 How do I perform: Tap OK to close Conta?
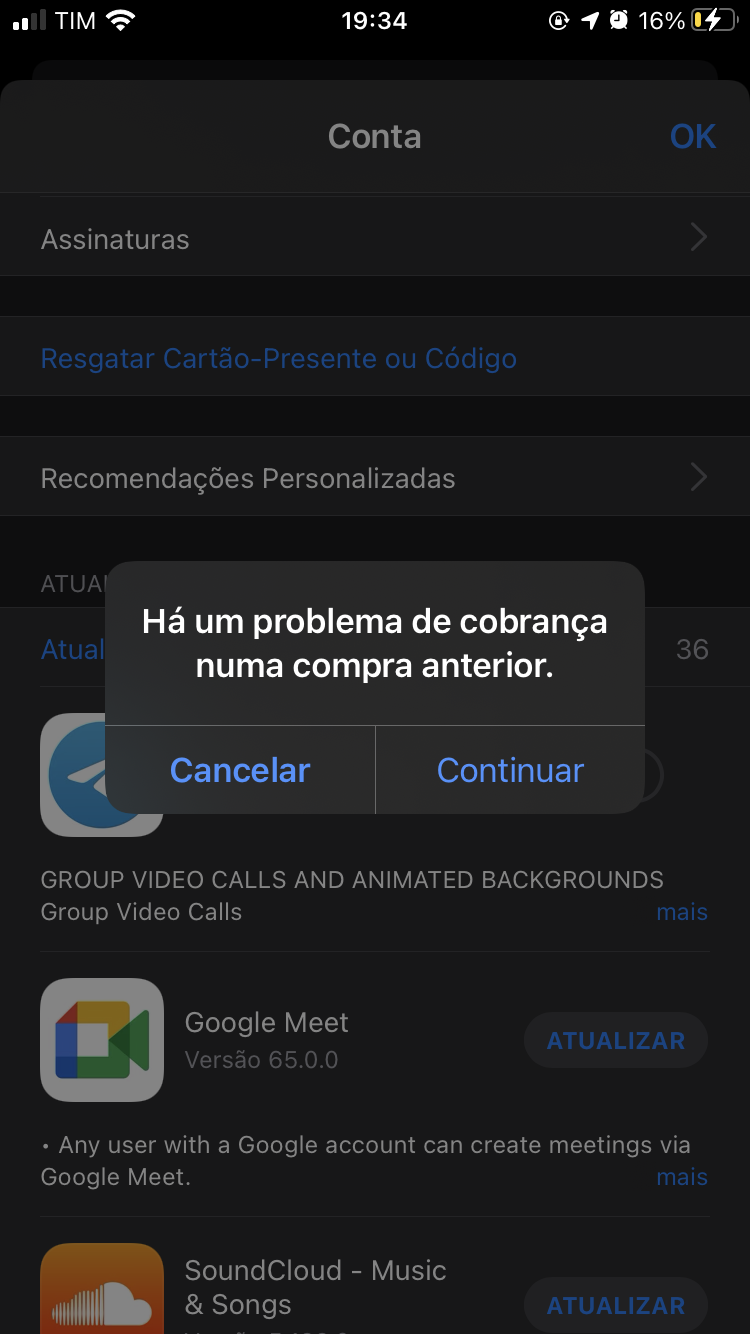point(692,136)
